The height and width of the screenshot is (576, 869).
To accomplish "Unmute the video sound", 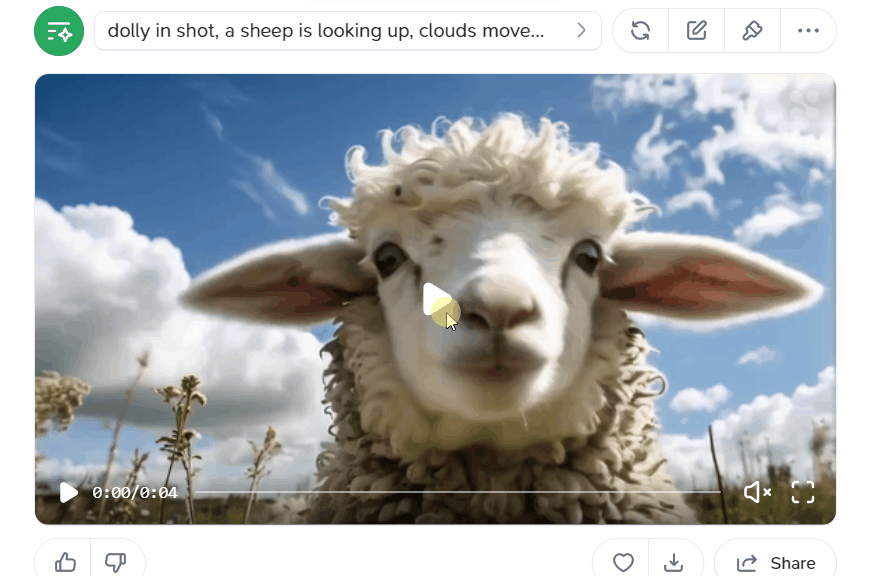I will point(757,492).
